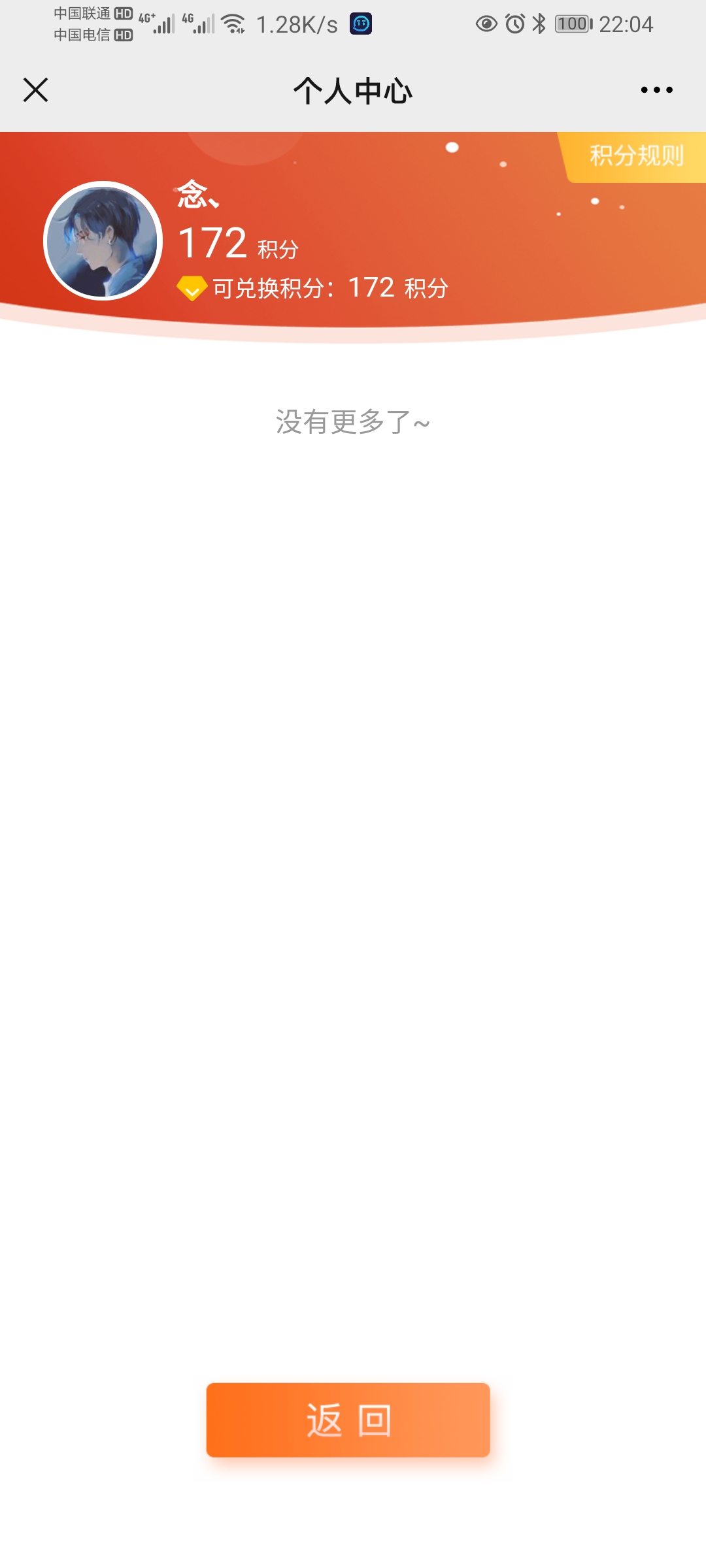Open the profile avatar of 念、
706x1568 pixels.
tap(103, 241)
